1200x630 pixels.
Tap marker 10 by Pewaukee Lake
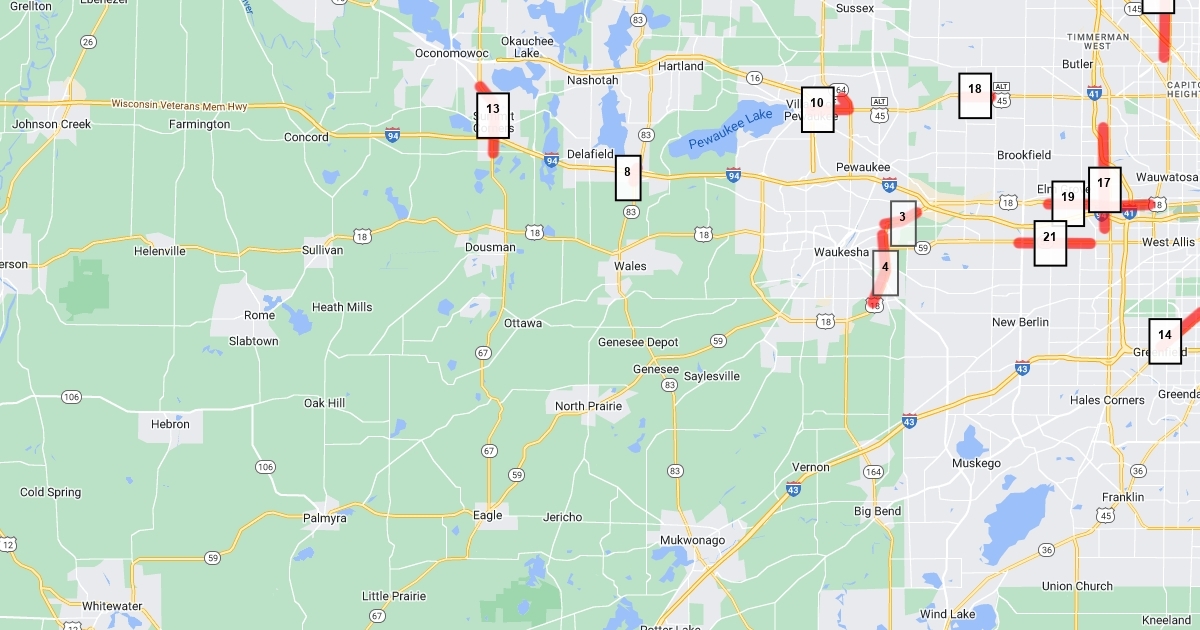pos(817,109)
